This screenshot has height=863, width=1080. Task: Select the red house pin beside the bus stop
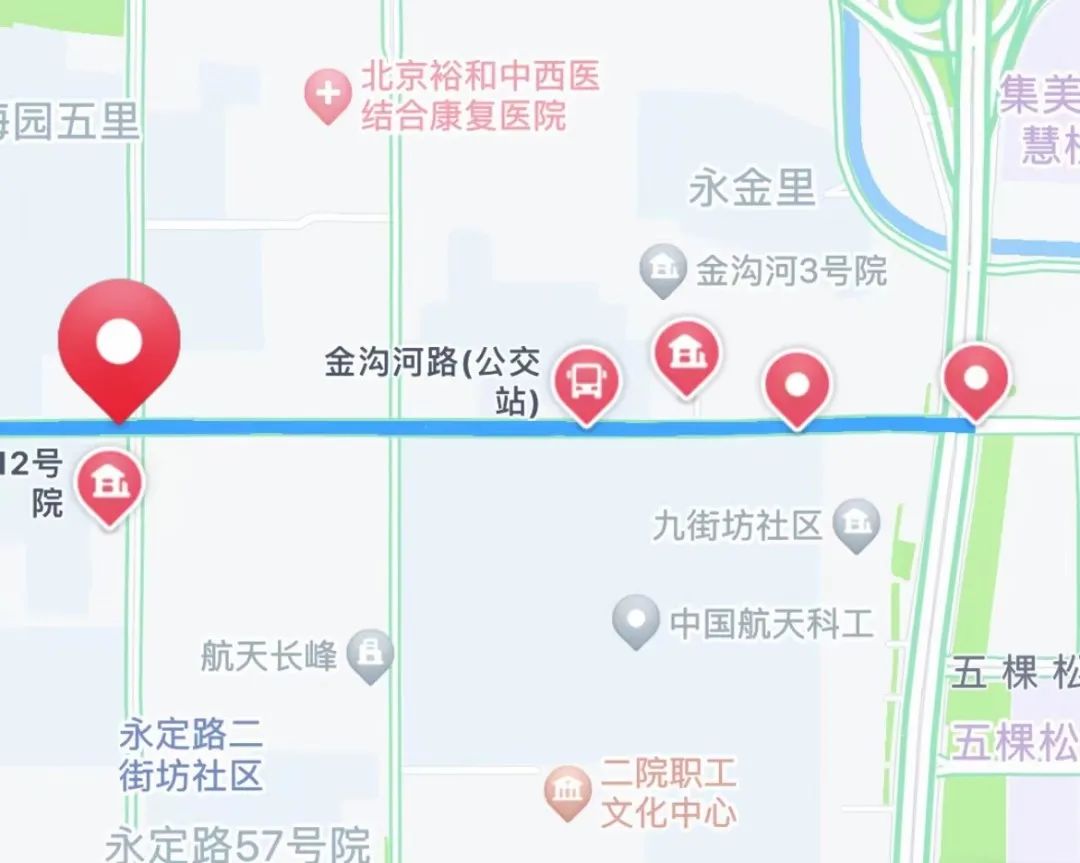(686, 353)
